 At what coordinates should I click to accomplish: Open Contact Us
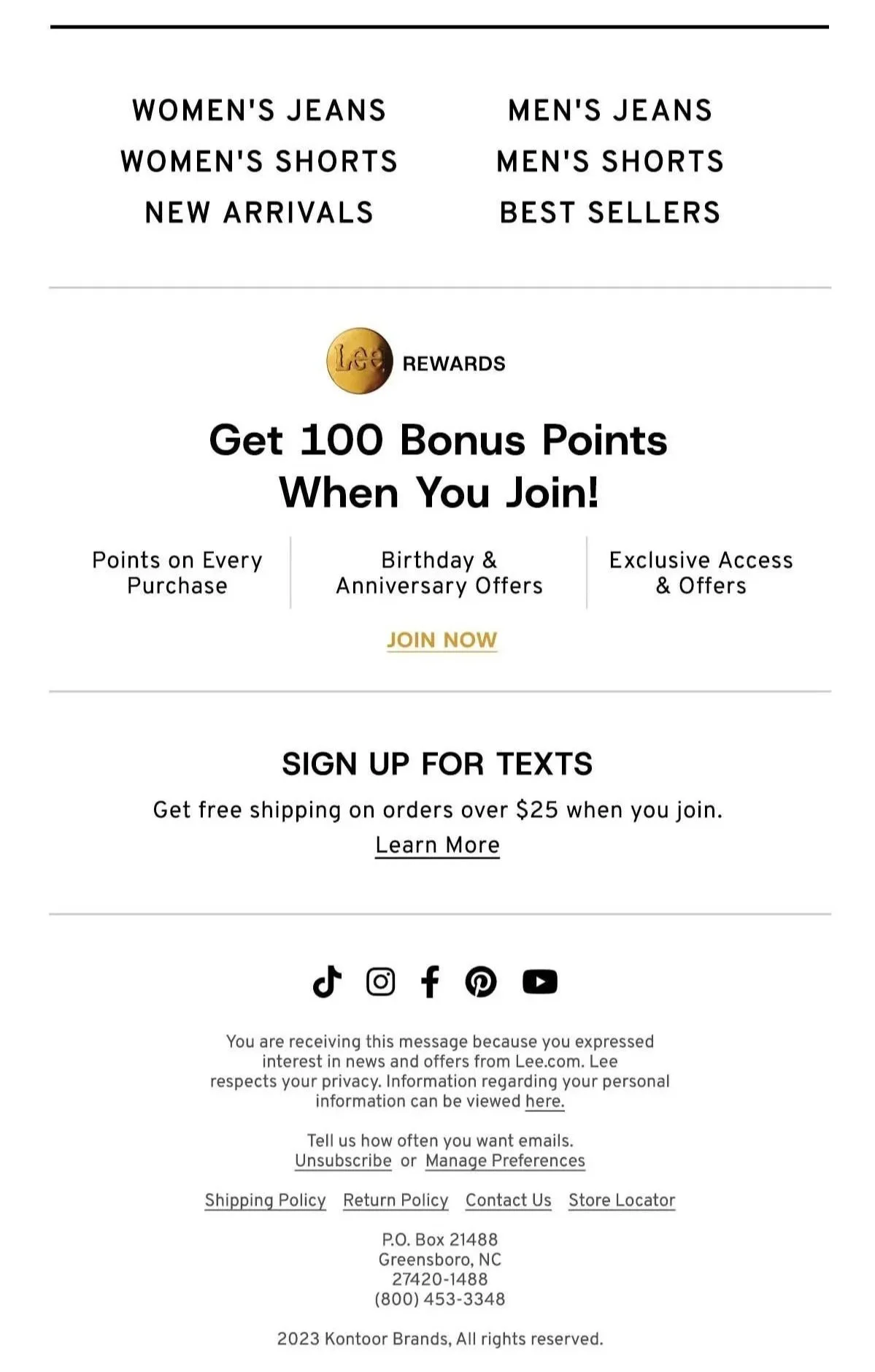[509, 1200]
